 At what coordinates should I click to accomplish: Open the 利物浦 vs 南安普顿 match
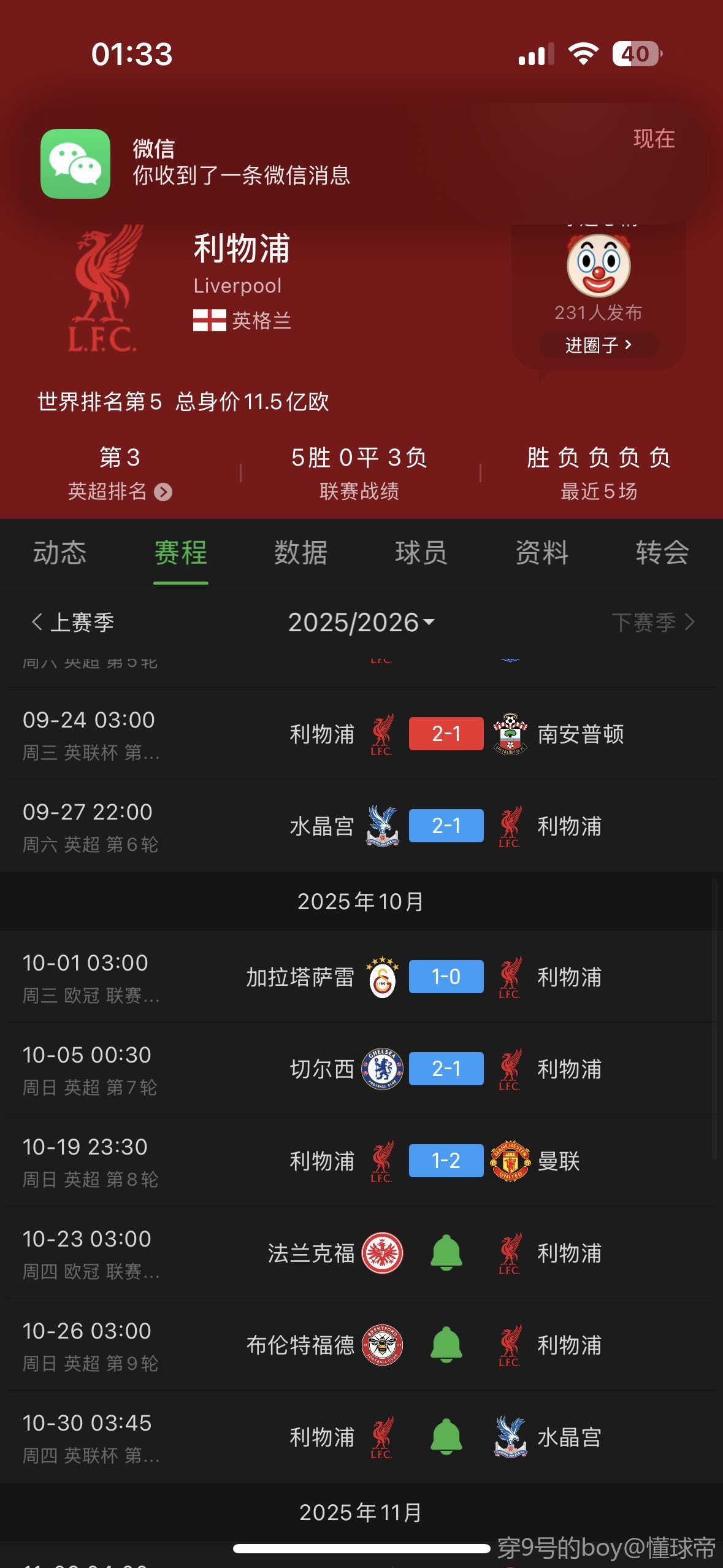[446, 734]
